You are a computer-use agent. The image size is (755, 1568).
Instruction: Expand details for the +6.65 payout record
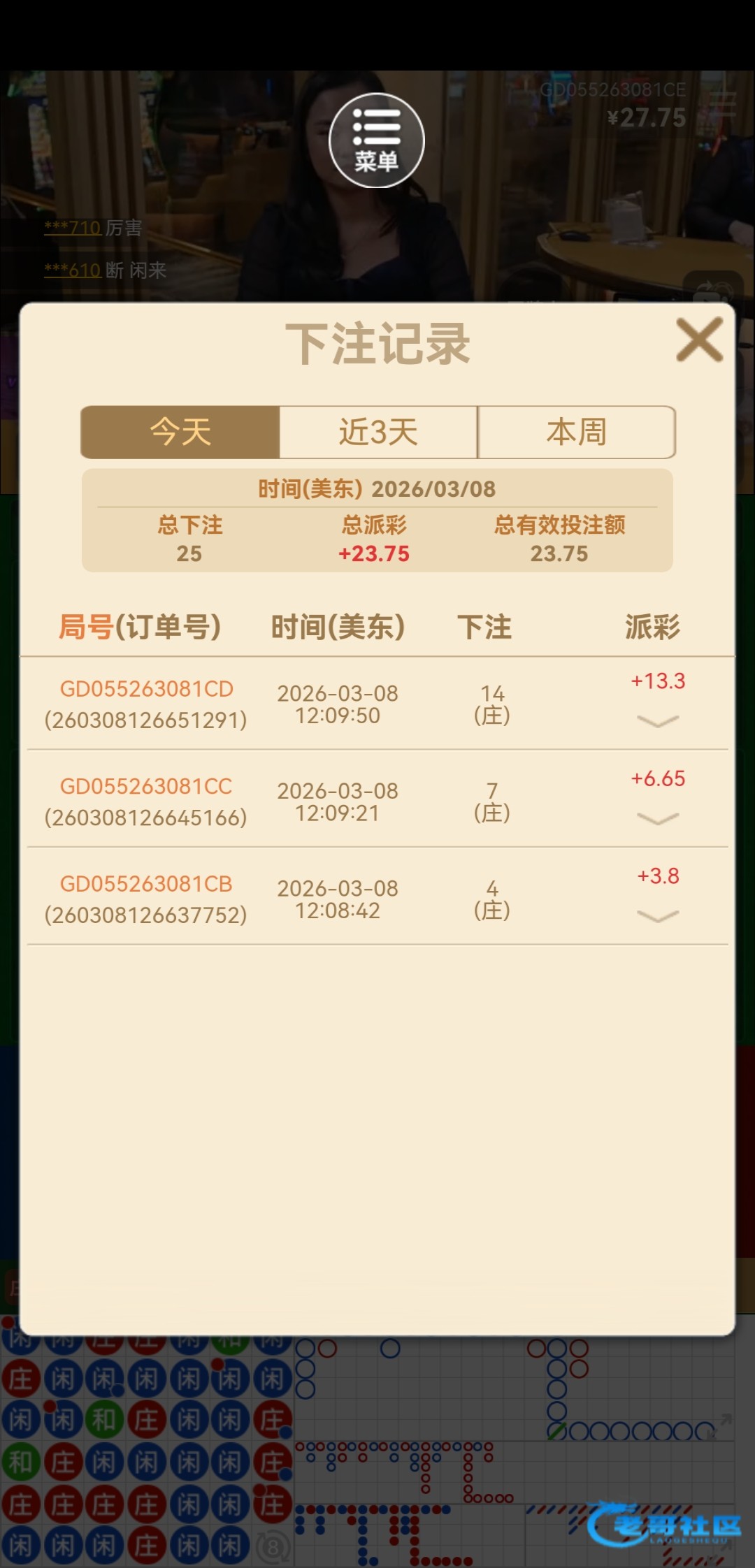point(658,818)
